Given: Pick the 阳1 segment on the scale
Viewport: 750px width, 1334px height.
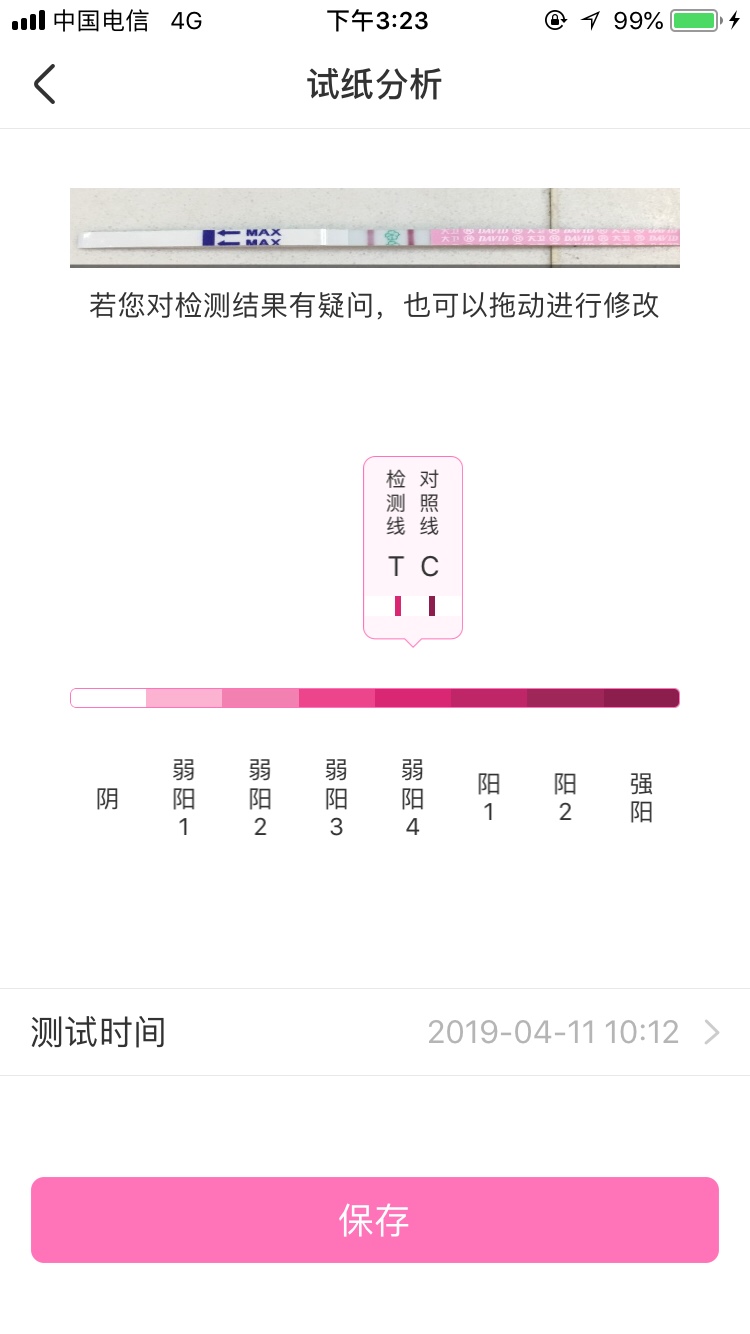Looking at the screenshot, I should pyautogui.click(x=489, y=698).
